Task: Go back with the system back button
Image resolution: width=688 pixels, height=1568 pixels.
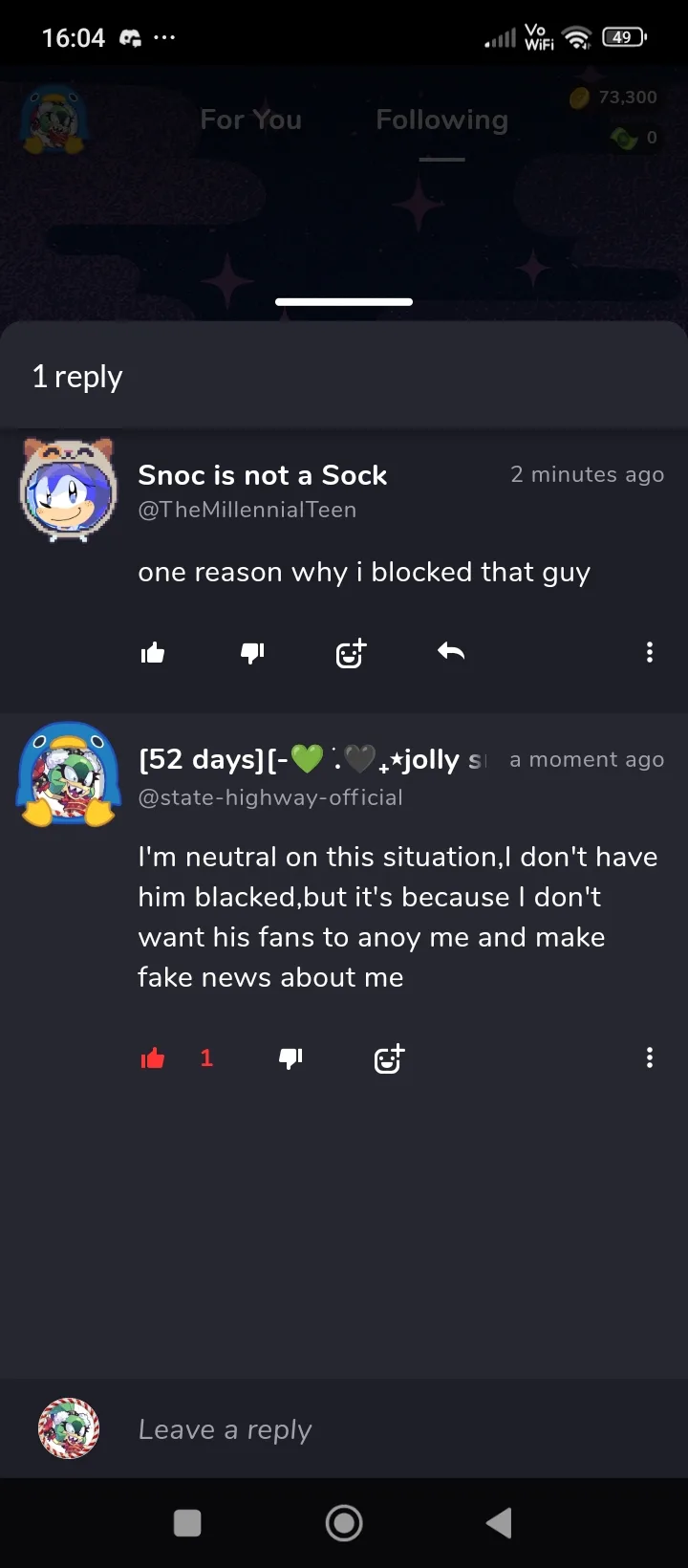Action: point(499,1523)
